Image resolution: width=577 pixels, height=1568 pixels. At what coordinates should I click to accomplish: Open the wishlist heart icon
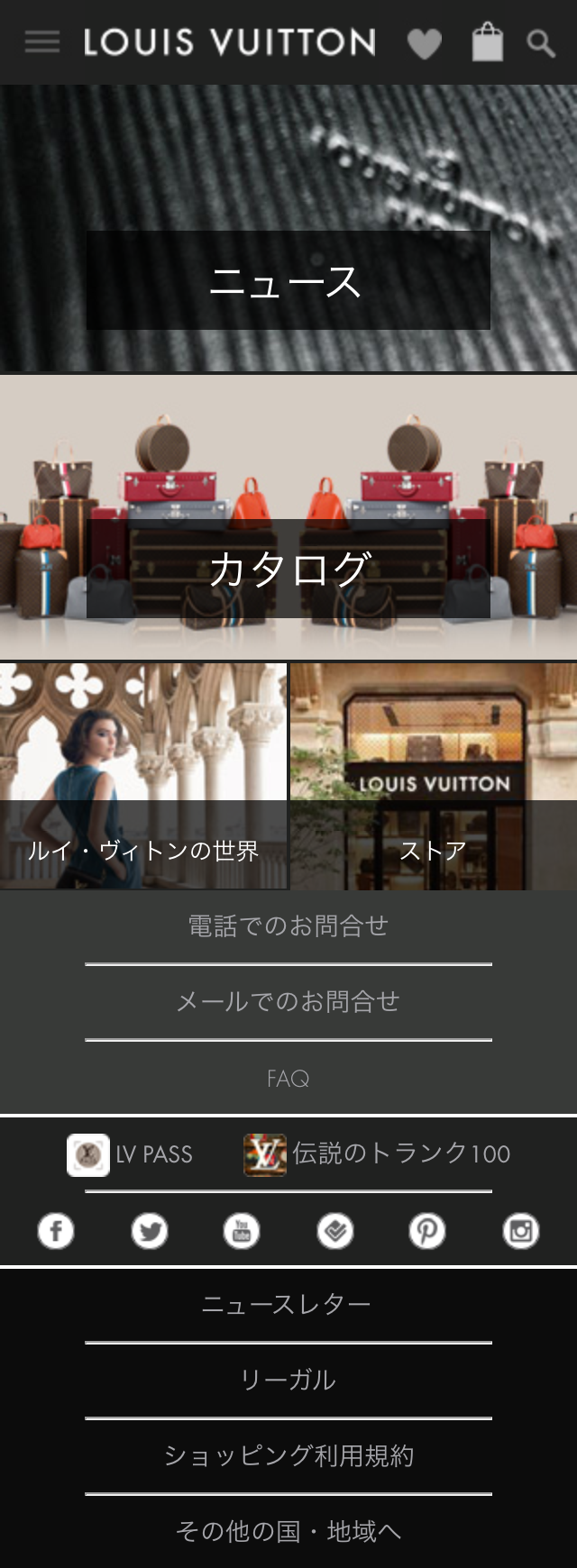[x=424, y=43]
